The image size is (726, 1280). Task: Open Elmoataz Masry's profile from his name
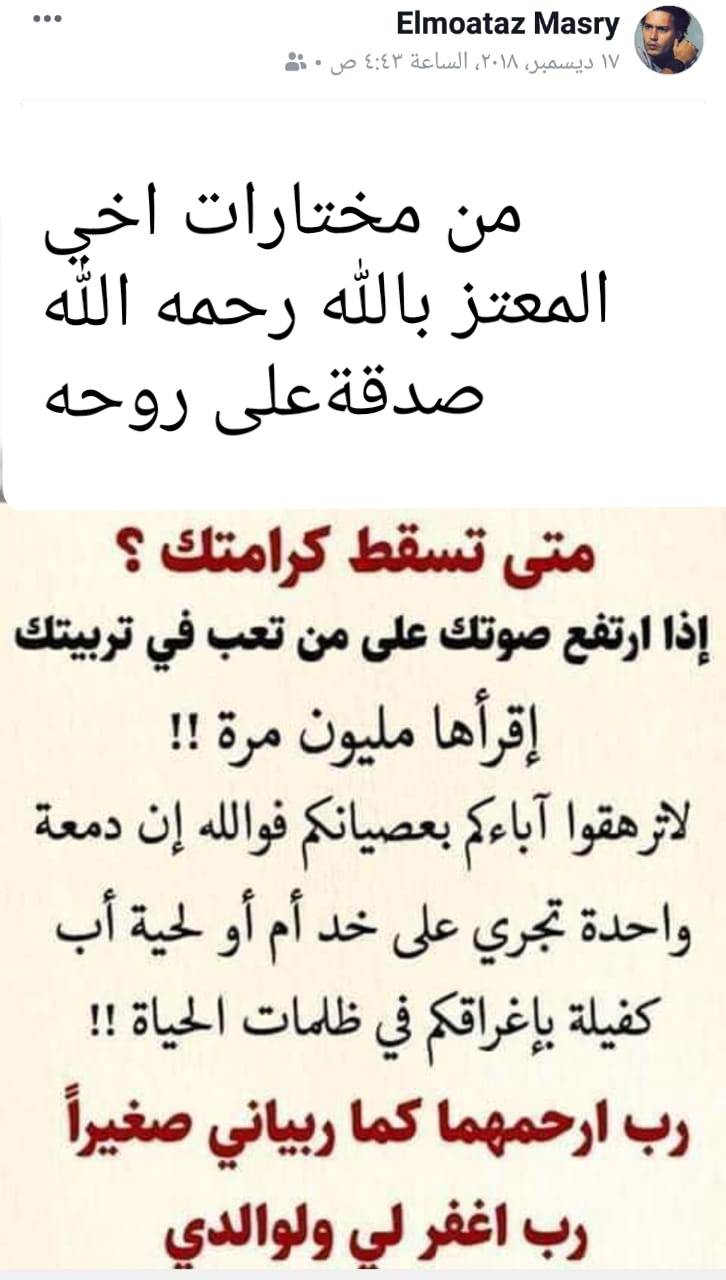508,24
